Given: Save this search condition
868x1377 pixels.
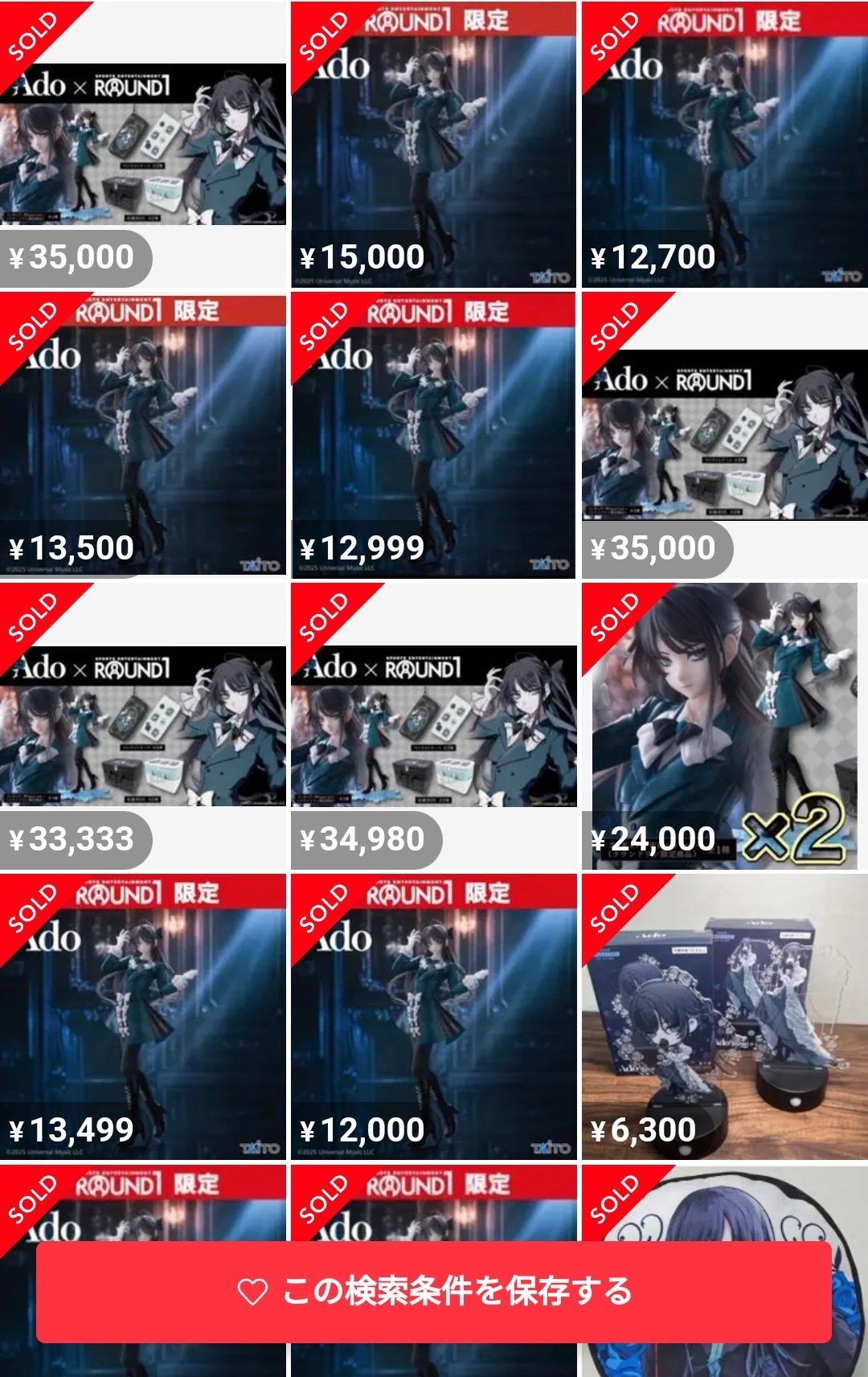Looking at the screenshot, I should pyautogui.click(x=434, y=1292).
